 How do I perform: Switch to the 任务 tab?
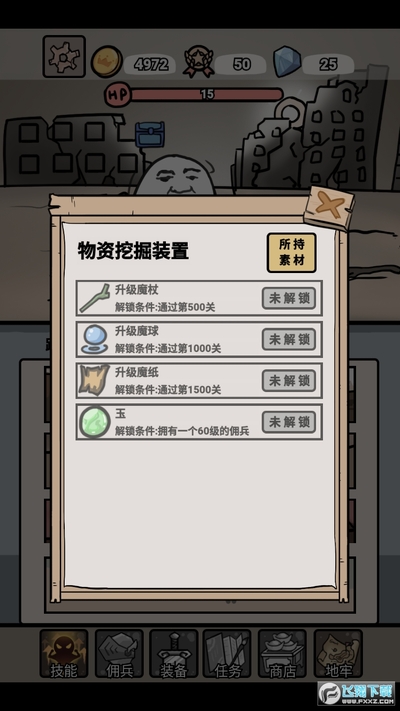click(227, 653)
